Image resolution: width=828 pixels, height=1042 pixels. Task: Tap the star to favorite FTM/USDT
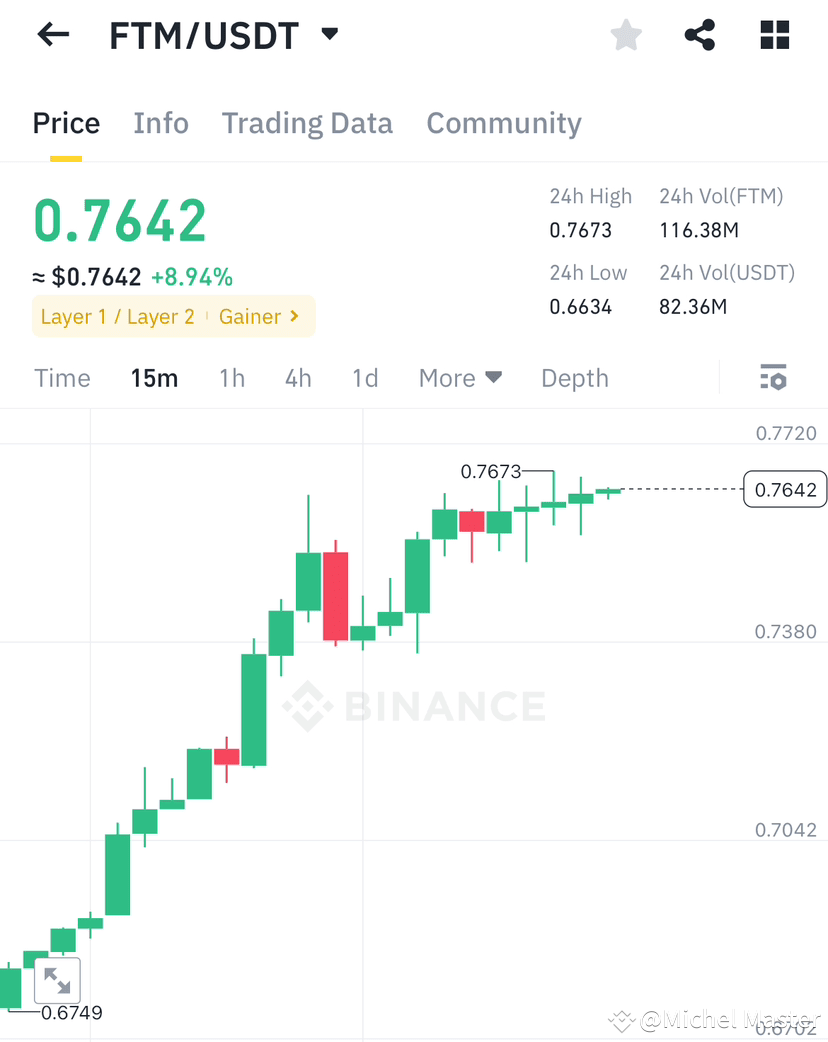pos(625,34)
